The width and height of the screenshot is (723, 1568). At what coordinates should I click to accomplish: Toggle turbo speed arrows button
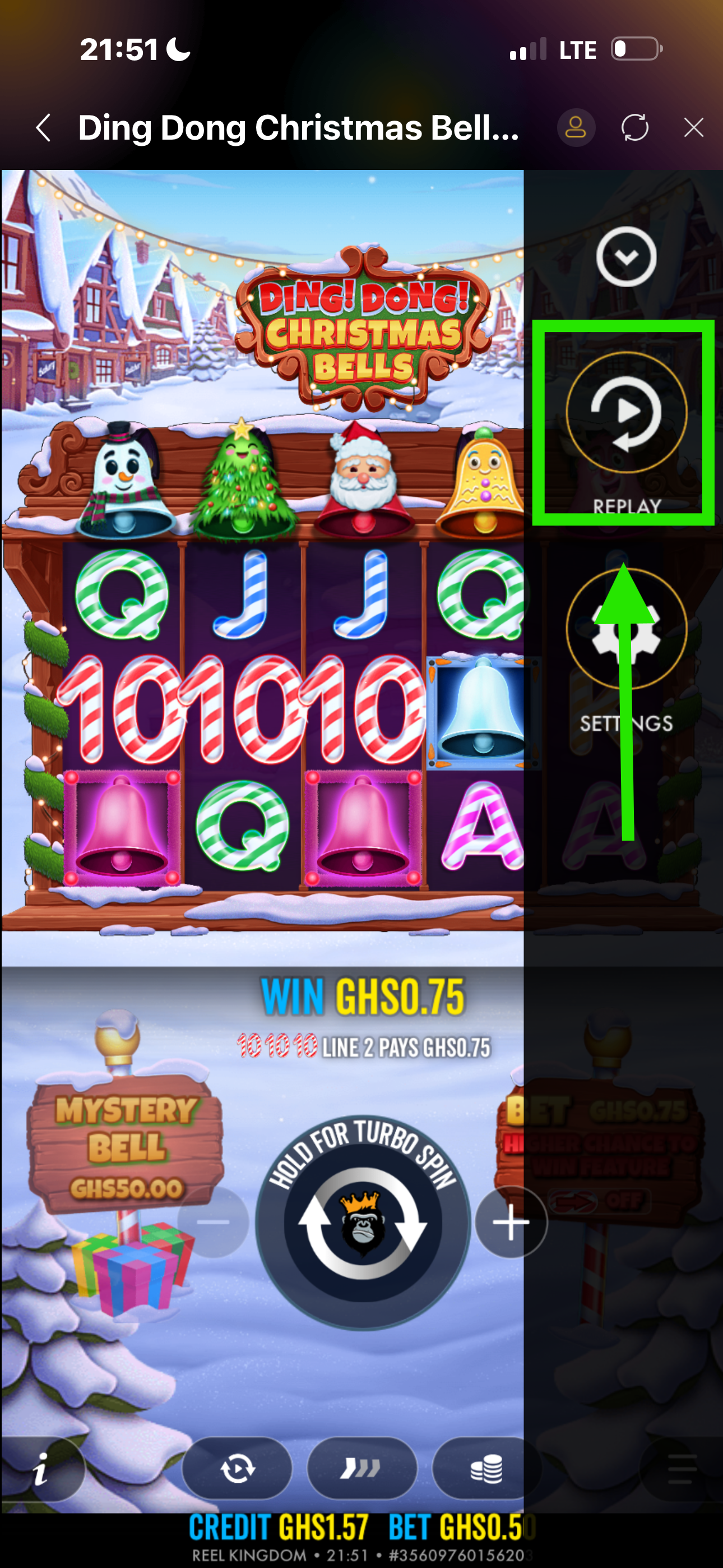[361, 1469]
